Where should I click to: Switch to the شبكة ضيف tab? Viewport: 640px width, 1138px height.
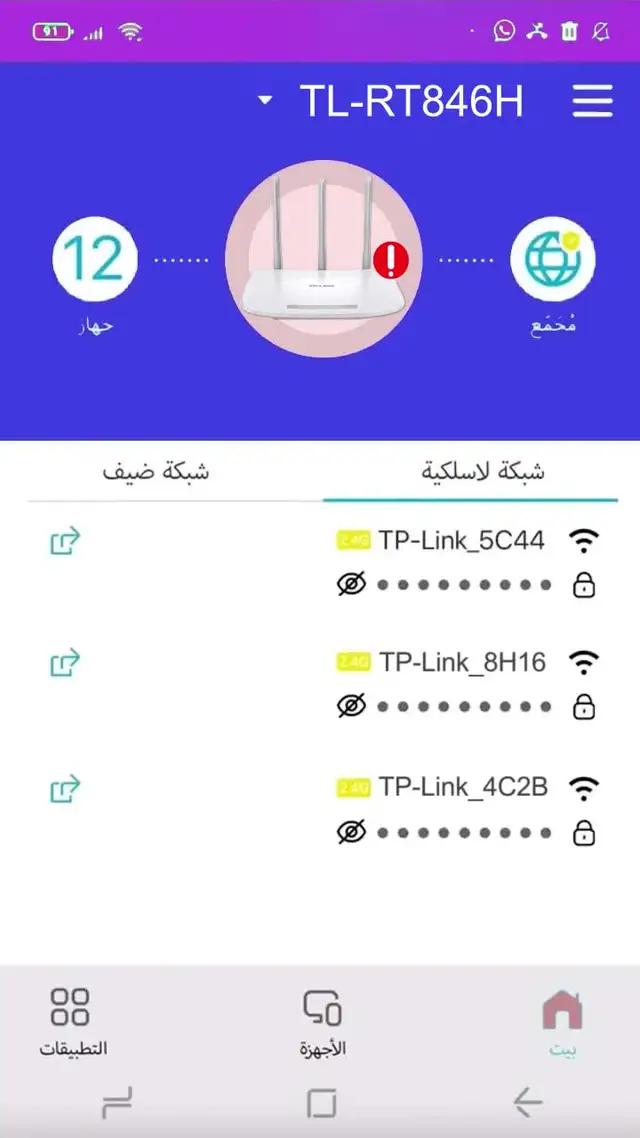coord(156,471)
